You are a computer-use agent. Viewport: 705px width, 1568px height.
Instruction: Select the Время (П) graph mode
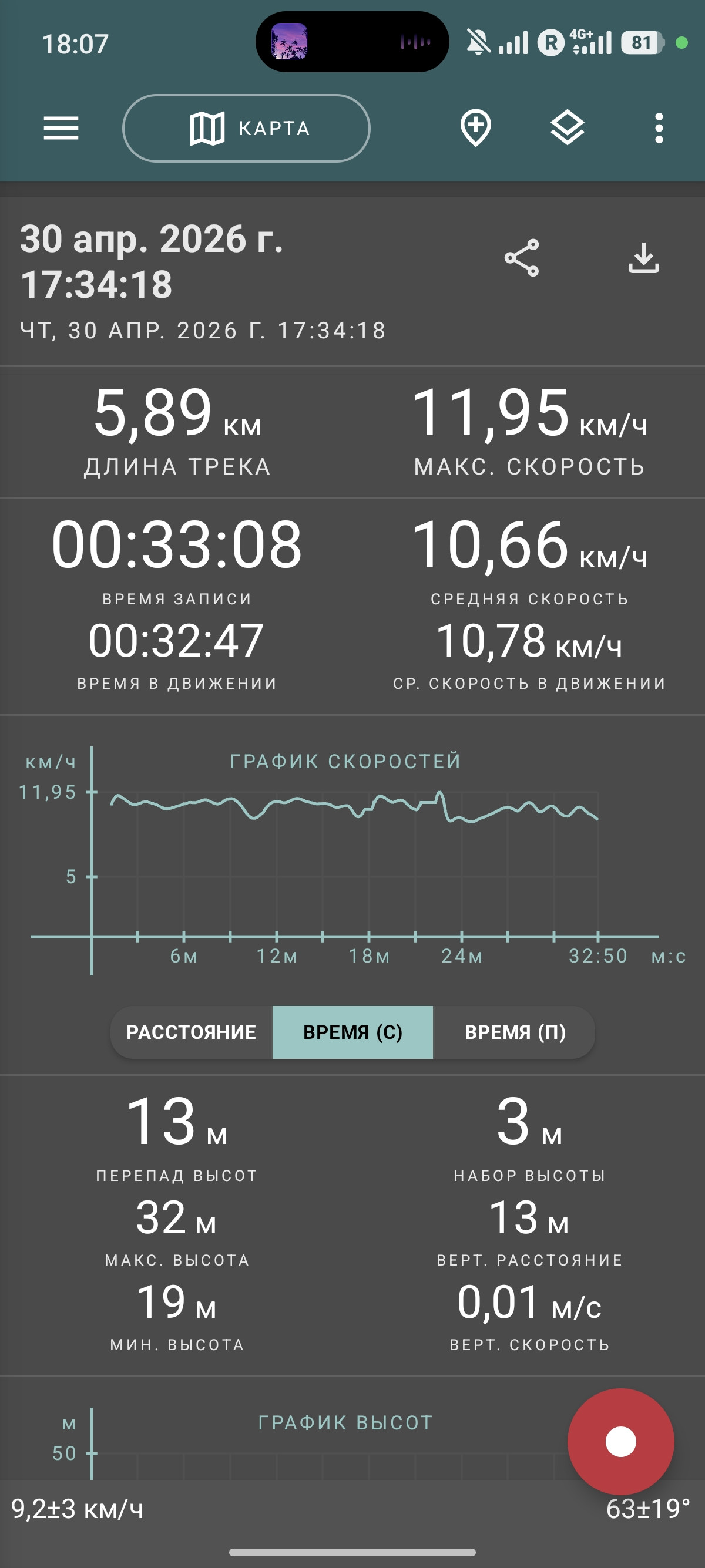pyautogui.click(x=515, y=1032)
